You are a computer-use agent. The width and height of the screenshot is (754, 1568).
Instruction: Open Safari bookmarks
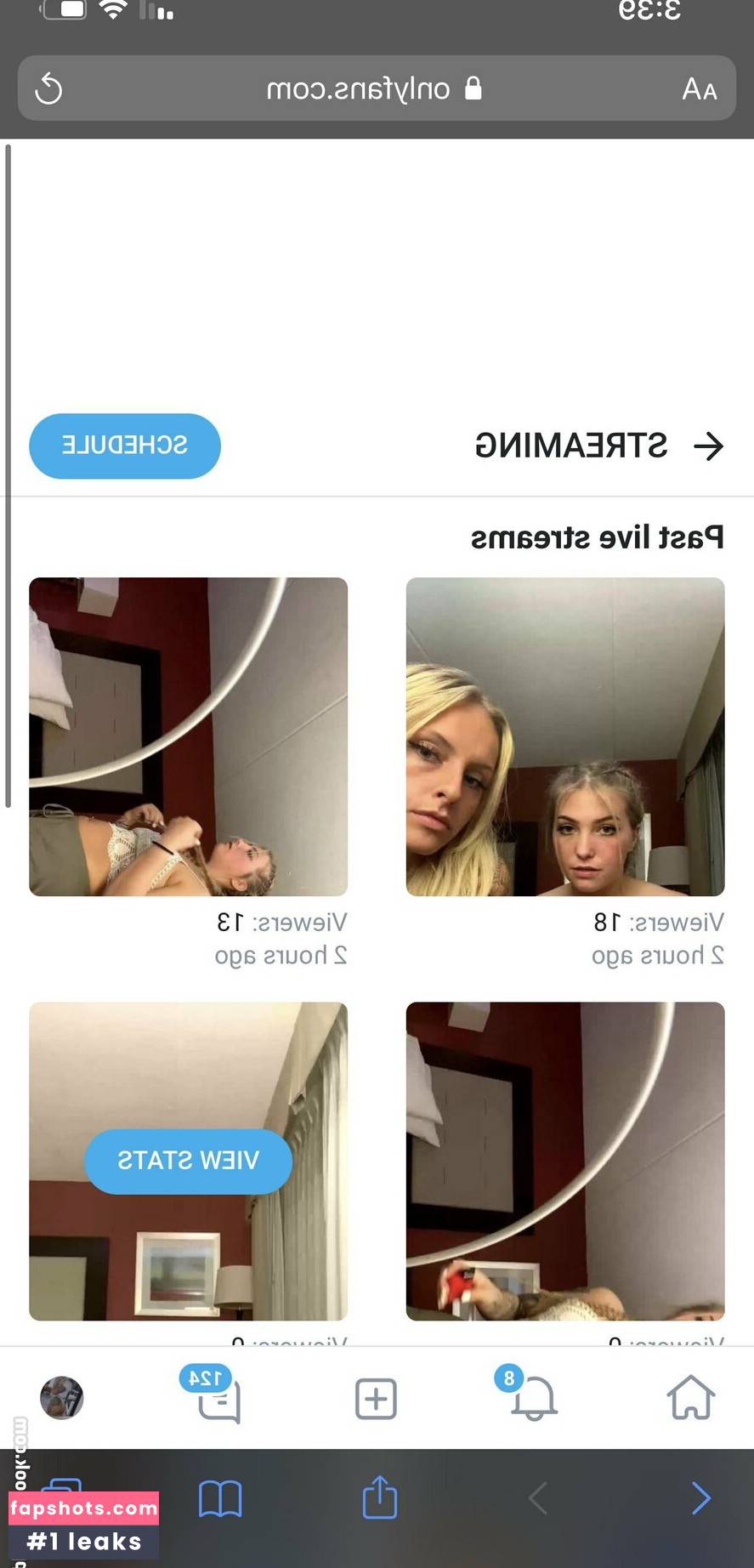click(x=220, y=1498)
